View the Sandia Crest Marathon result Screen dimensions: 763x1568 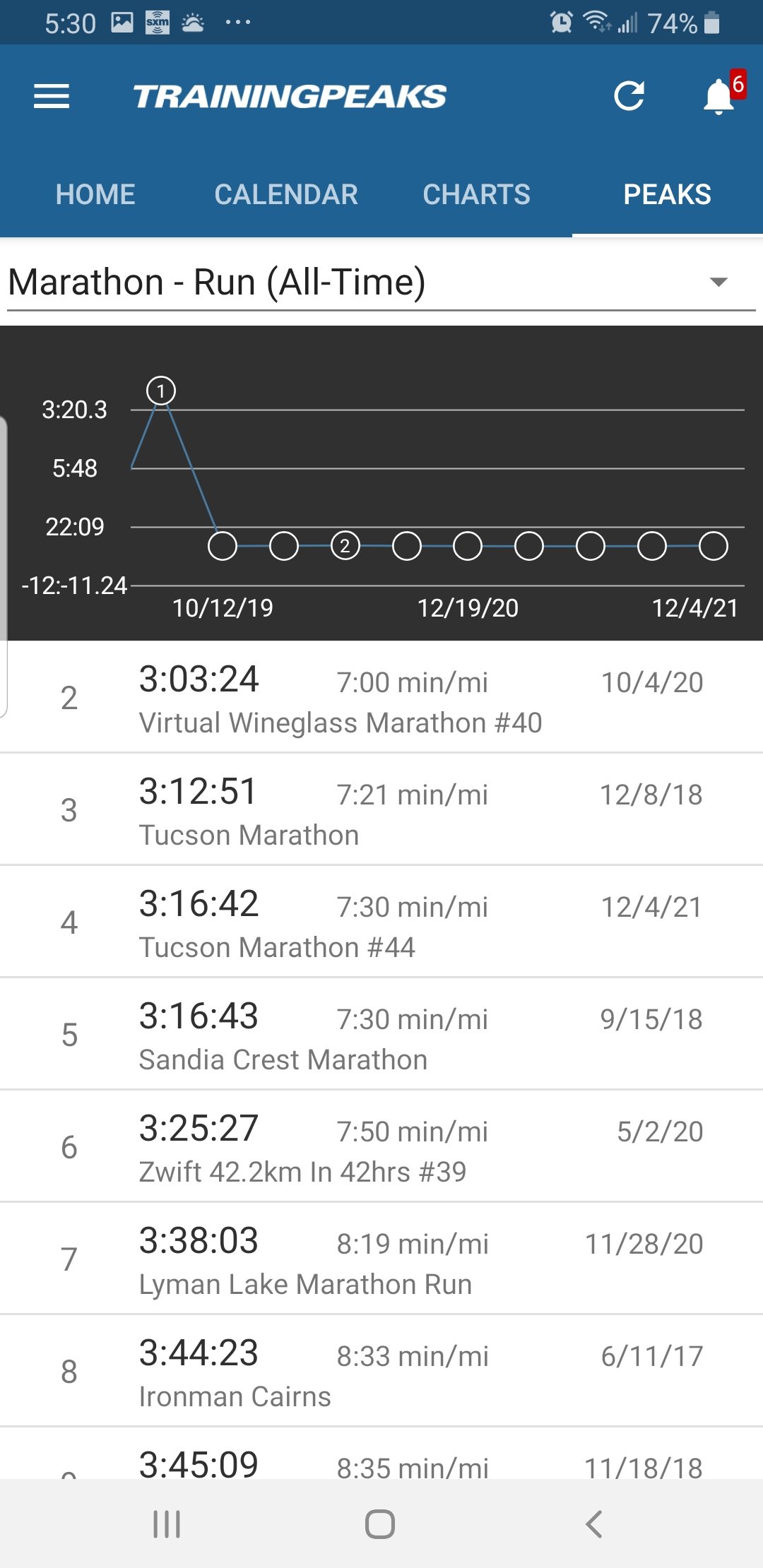[381, 1035]
